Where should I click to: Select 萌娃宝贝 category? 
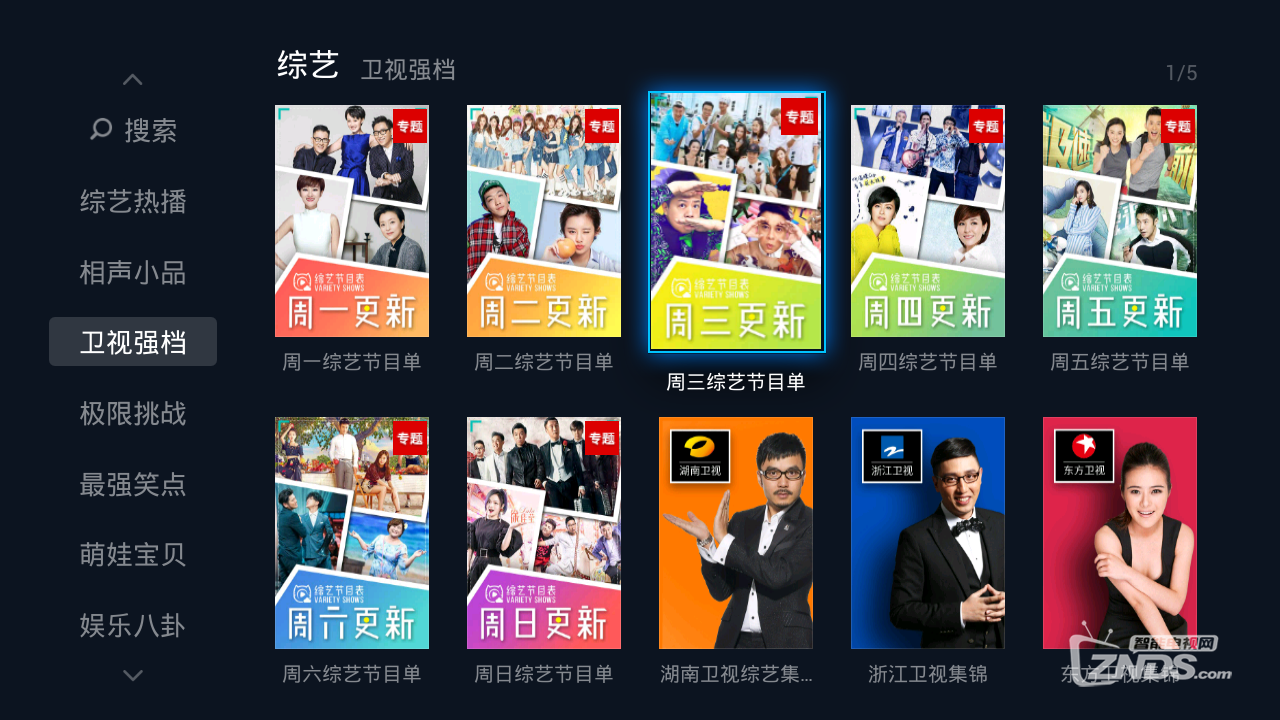133,554
